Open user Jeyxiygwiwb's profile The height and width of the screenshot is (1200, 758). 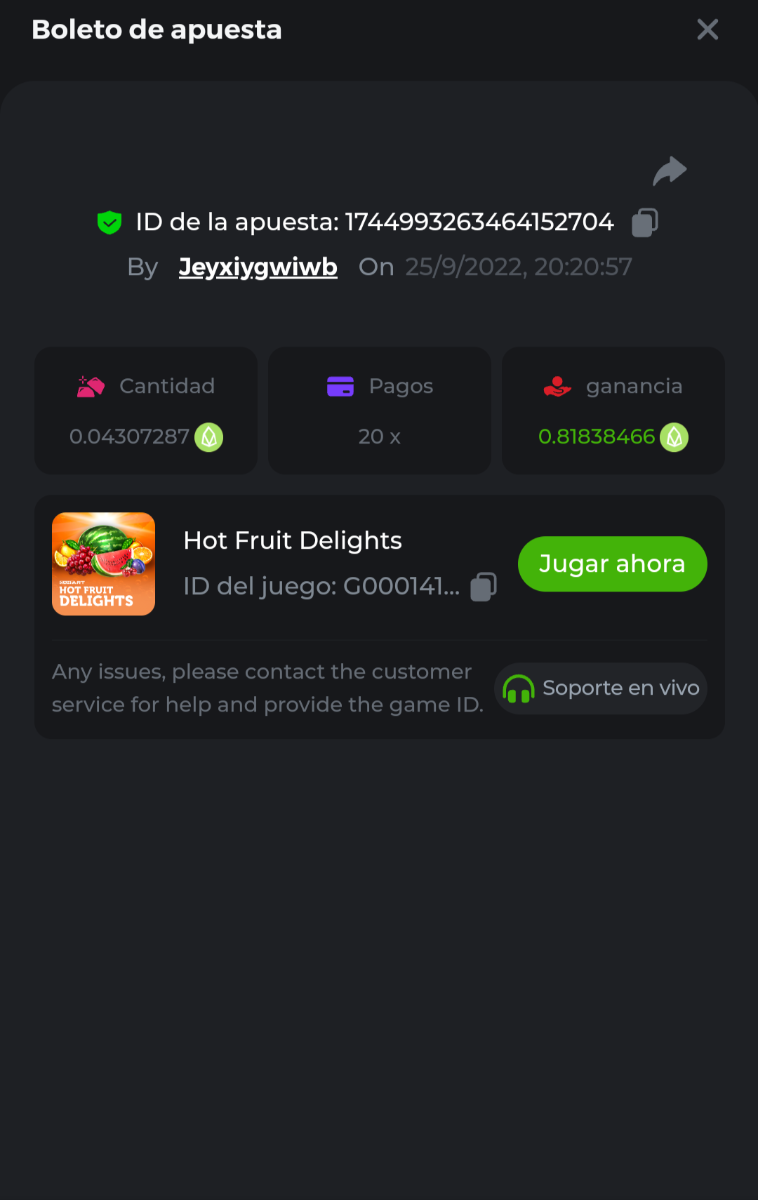click(258, 268)
